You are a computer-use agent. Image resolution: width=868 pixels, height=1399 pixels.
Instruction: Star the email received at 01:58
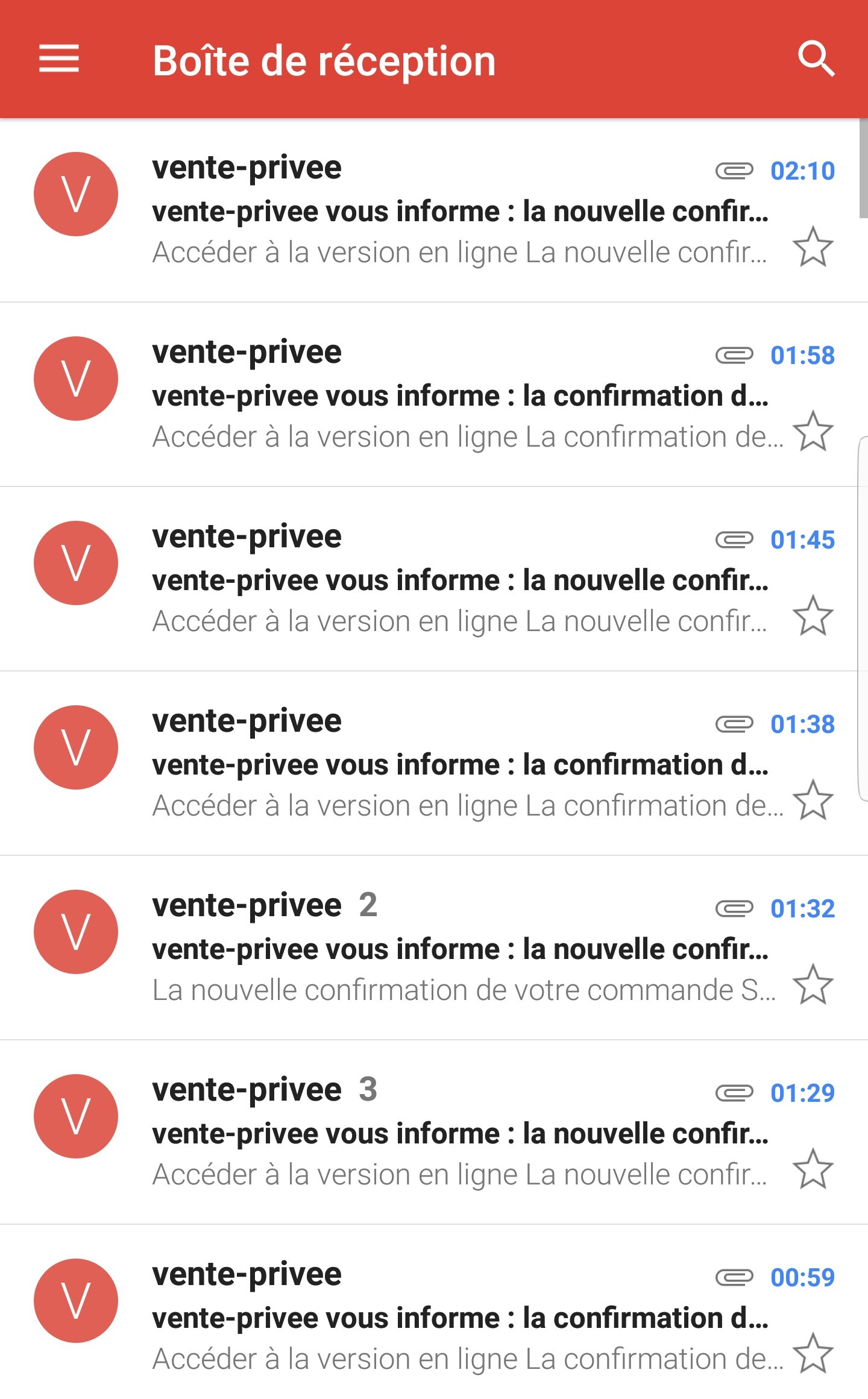(x=813, y=432)
